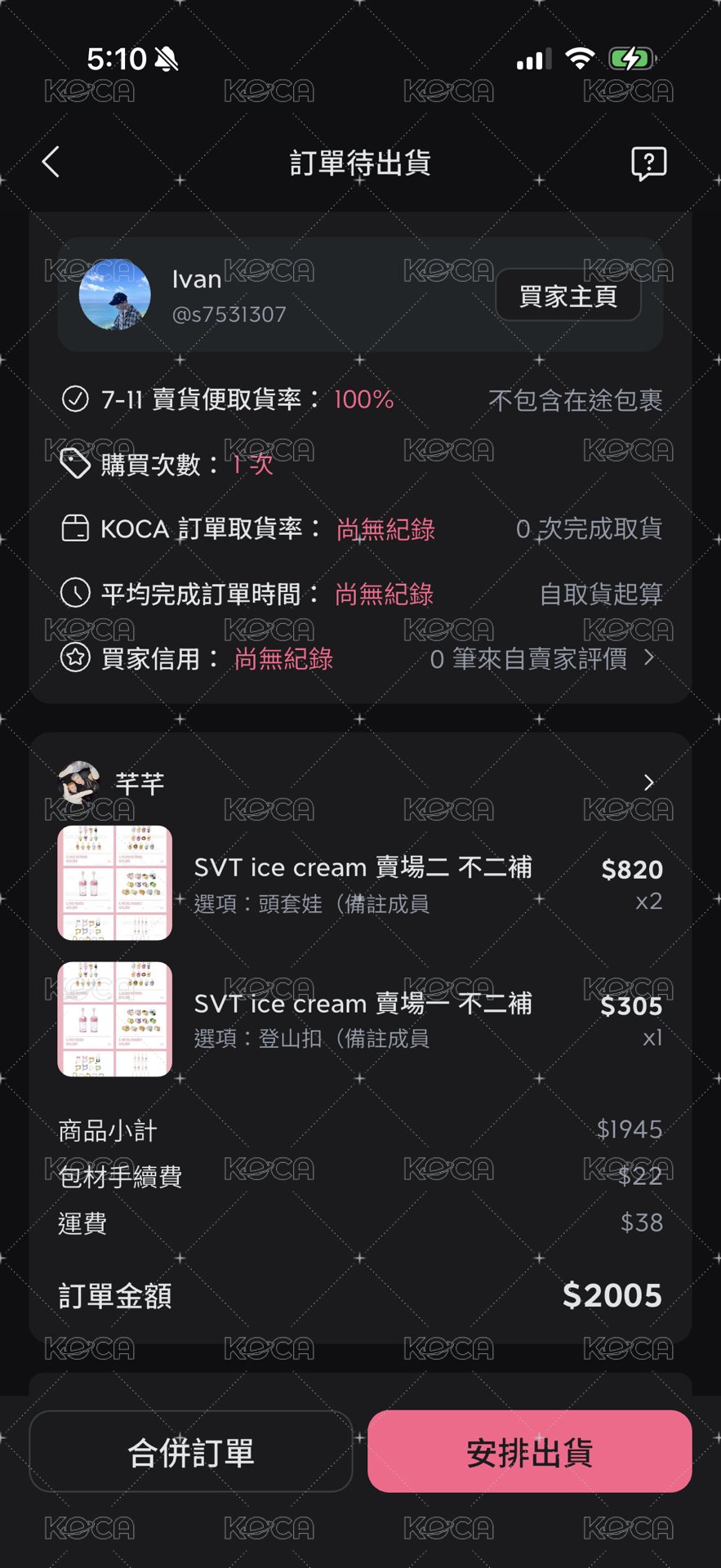The image size is (721, 1568).
Task: Tap 安排出貨 to arrange shipment
Action: pyautogui.click(x=530, y=1451)
